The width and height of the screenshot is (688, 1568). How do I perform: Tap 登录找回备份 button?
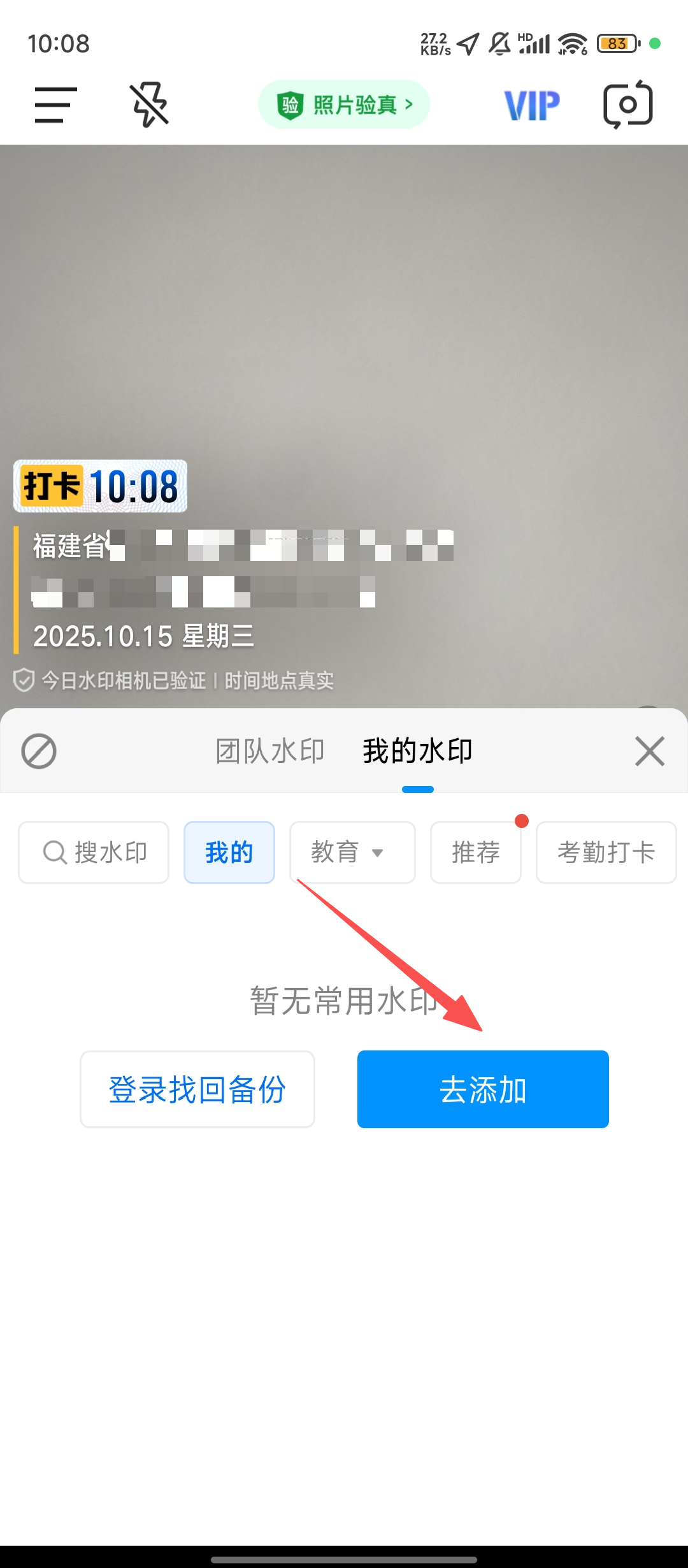197,1089
